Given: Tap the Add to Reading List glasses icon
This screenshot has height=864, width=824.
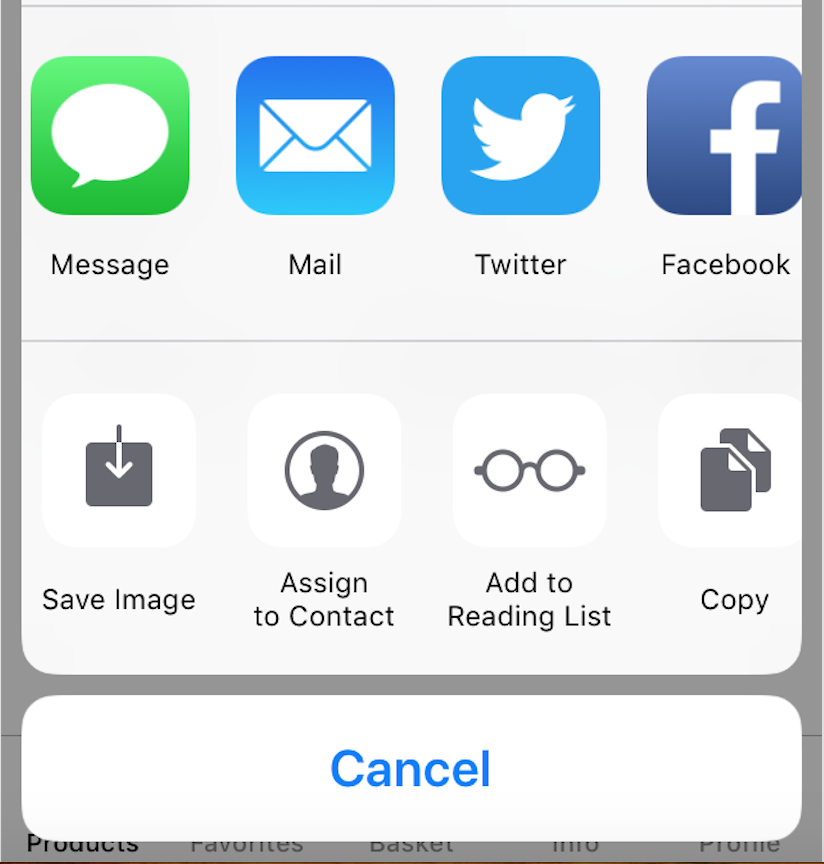Looking at the screenshot, I should [x=529, y=469].
